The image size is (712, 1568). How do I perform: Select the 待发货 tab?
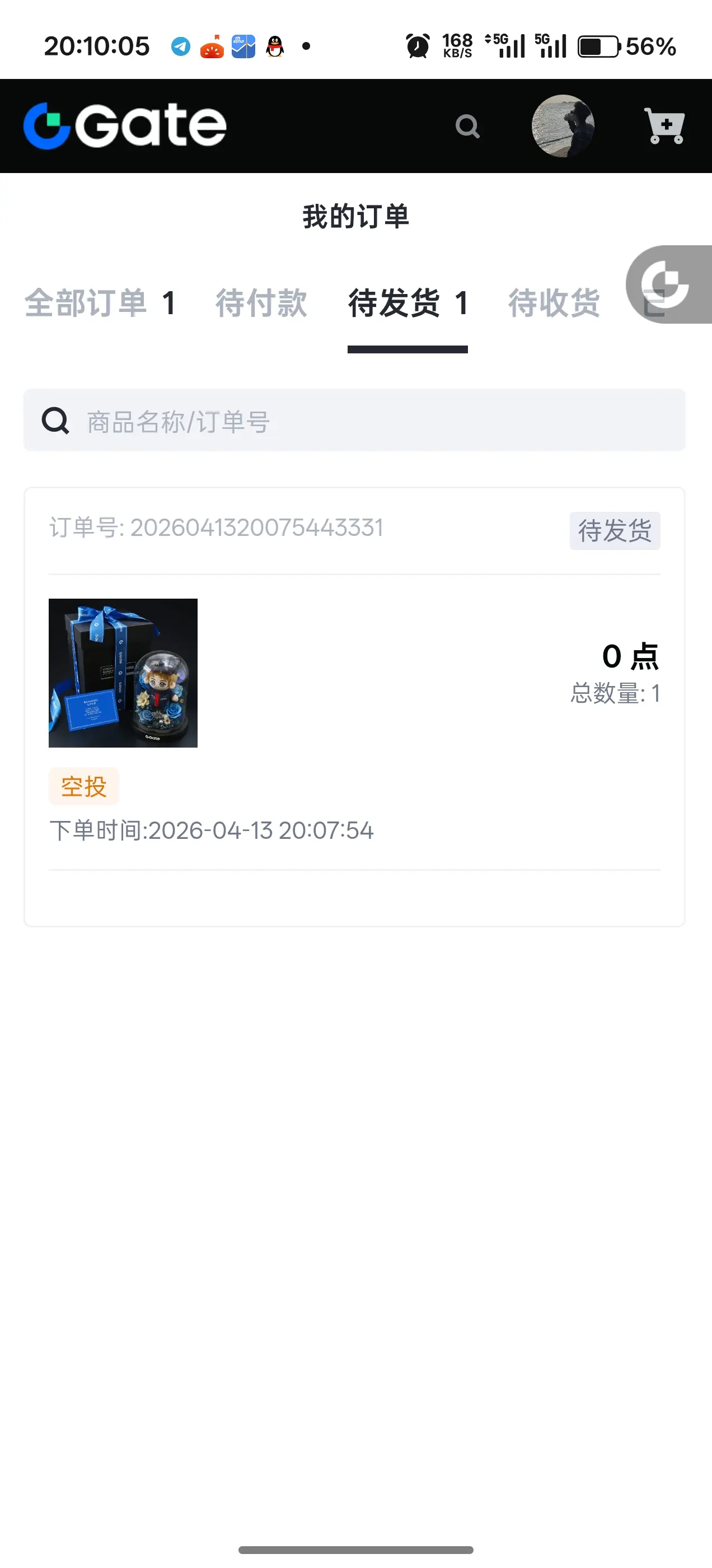pos(406,303)
